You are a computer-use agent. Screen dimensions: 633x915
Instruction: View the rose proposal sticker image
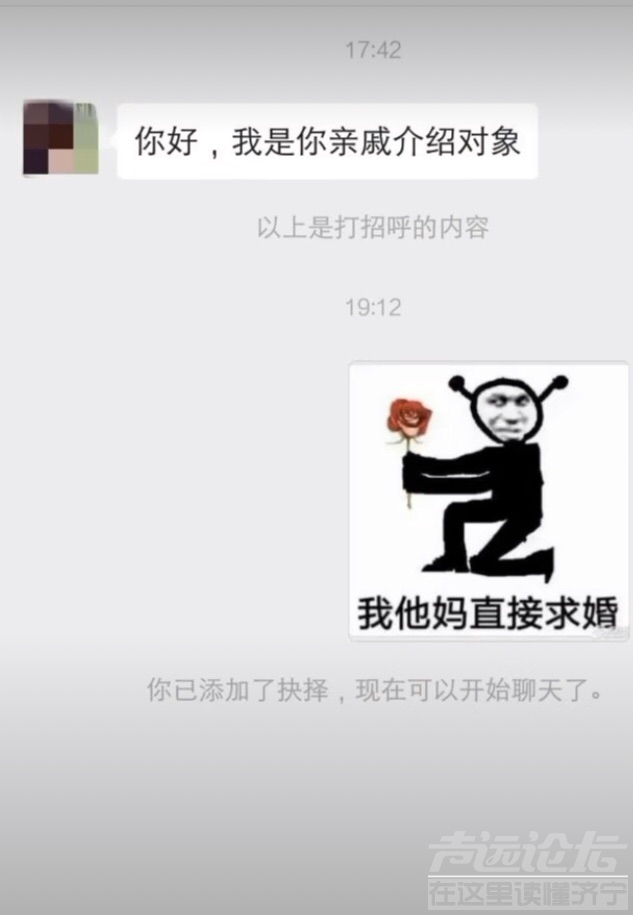point(489,500)
